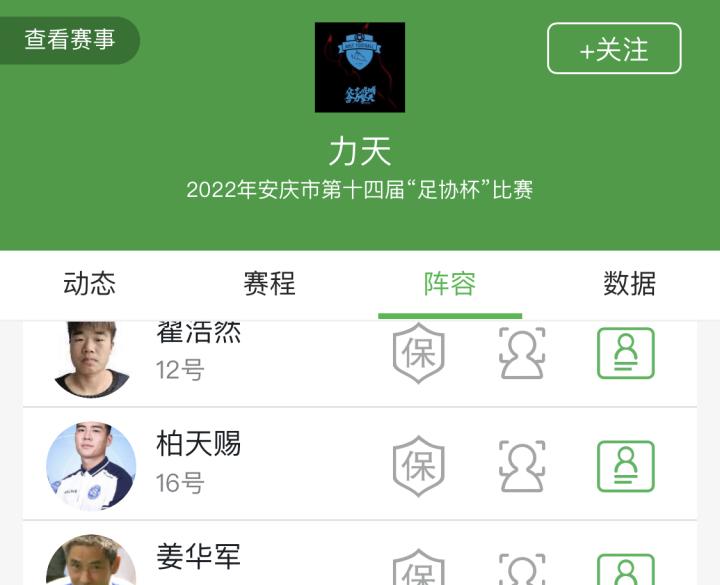Screen dimensions: 720x585
Task: Go to the 数据 tab
Action: click(x=630, y=284)
